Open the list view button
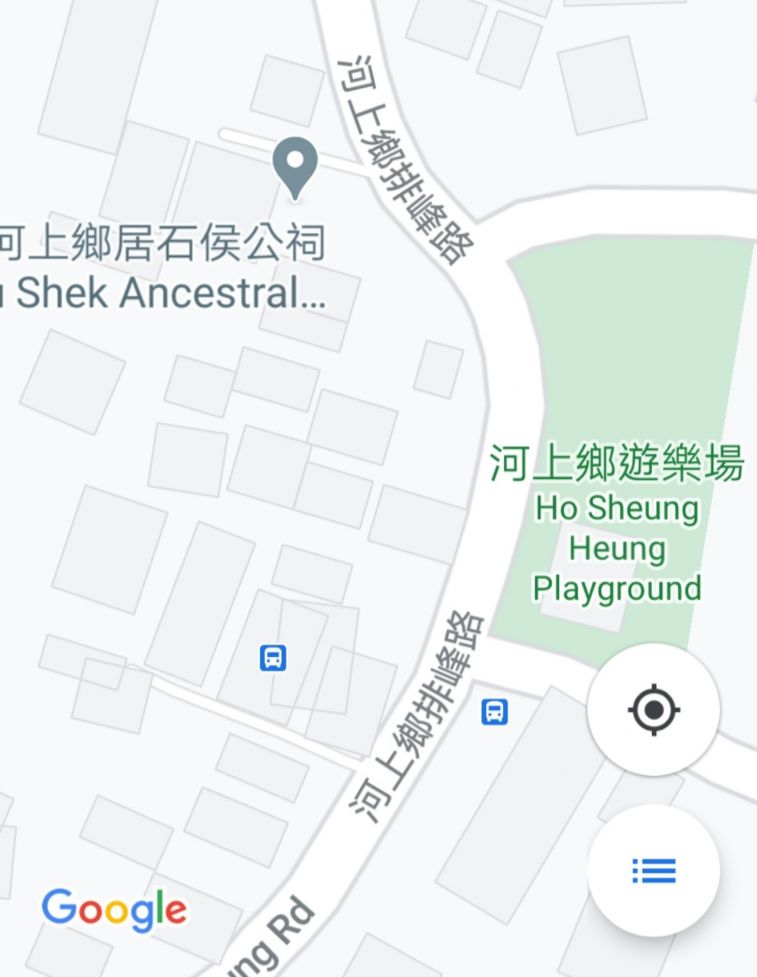 [653, 870]
